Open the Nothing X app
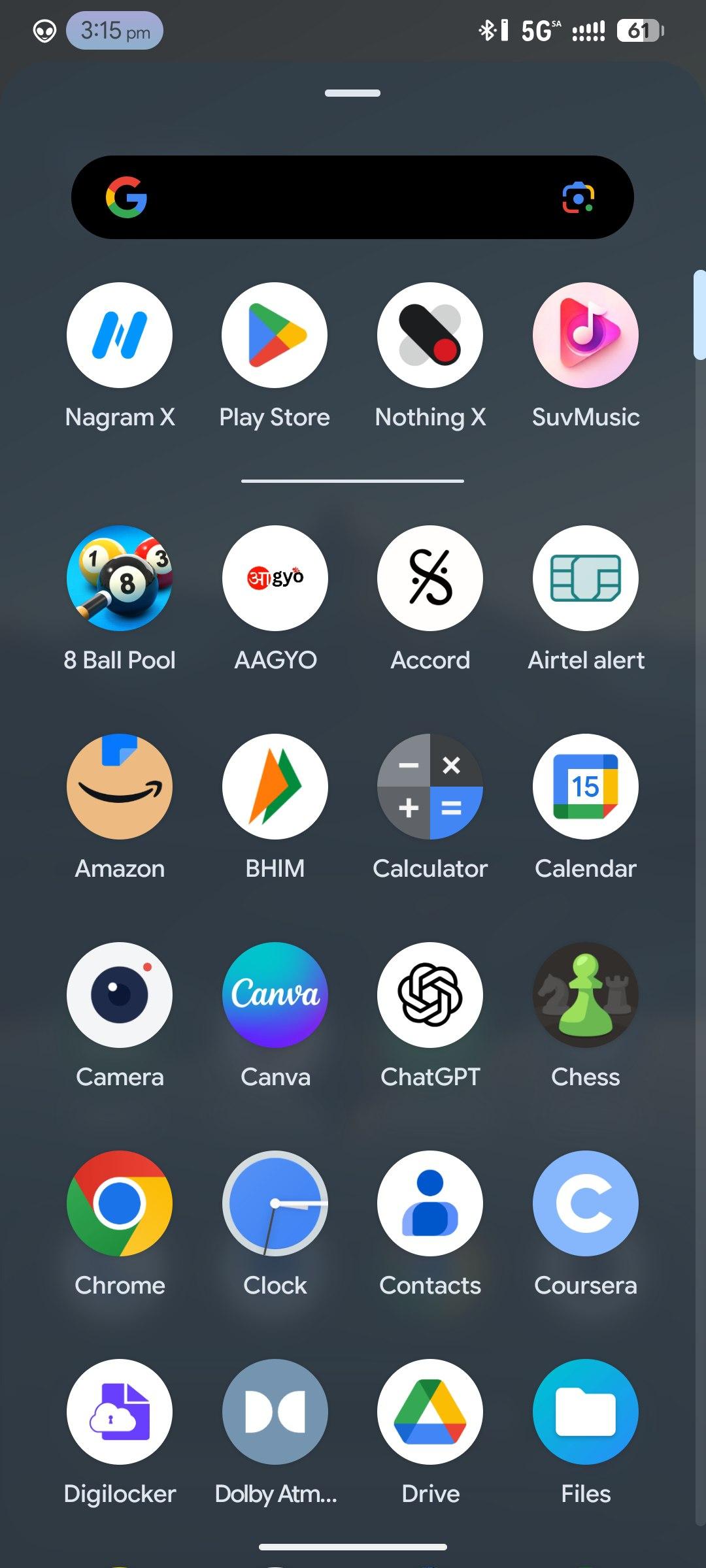Screen dimensions: 706x1568 (430, 335)
